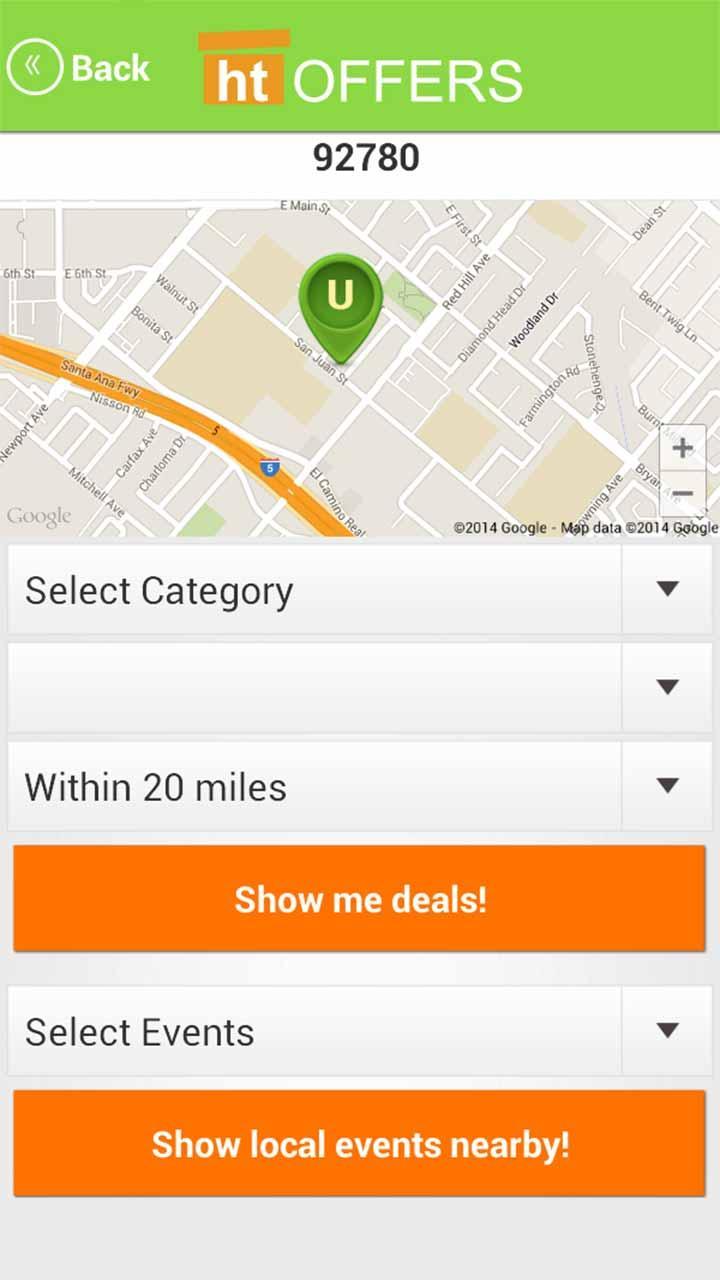Tap Show me deals!
720x1280 pixels.
[360, 899]
